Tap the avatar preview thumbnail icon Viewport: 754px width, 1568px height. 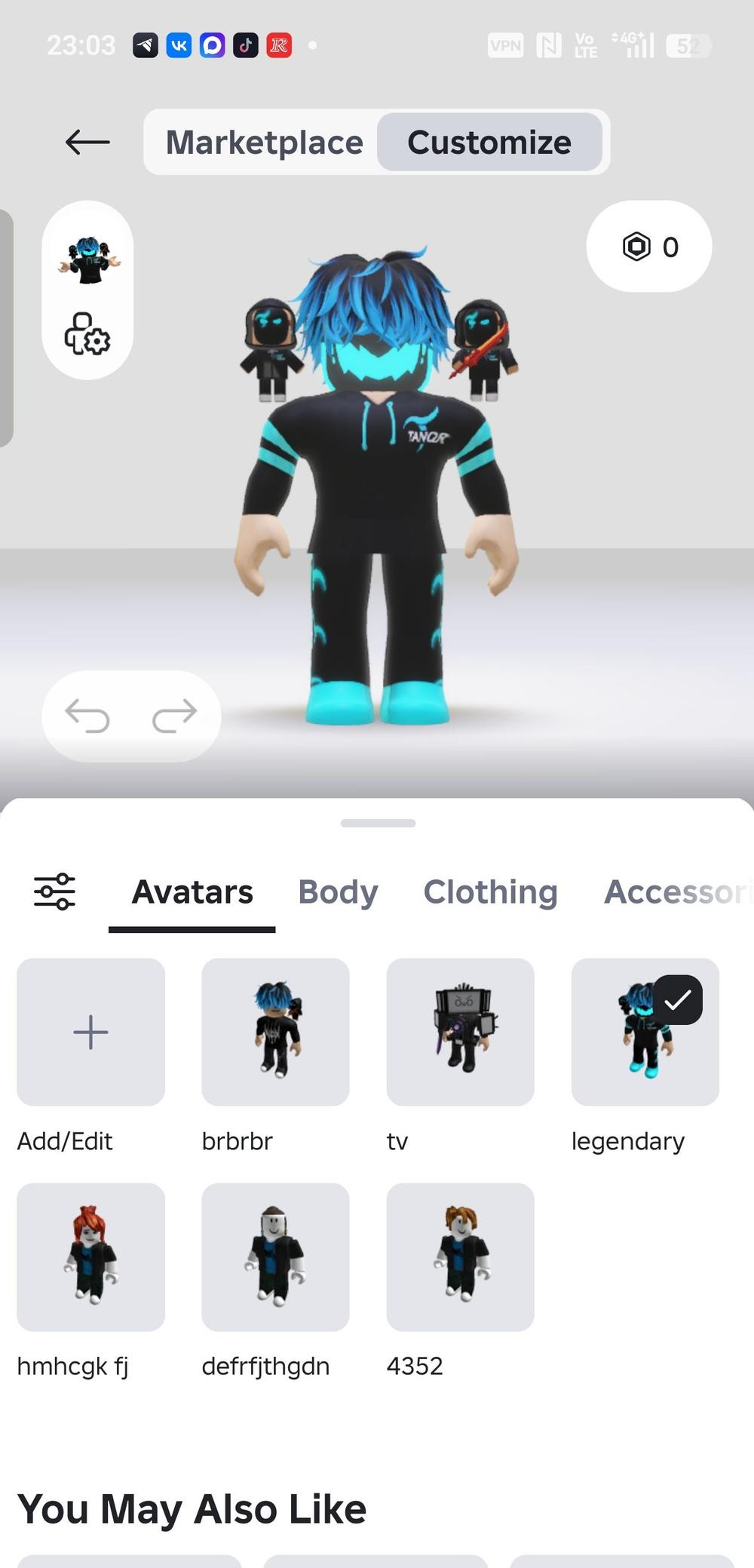click(x=88, y=260)
